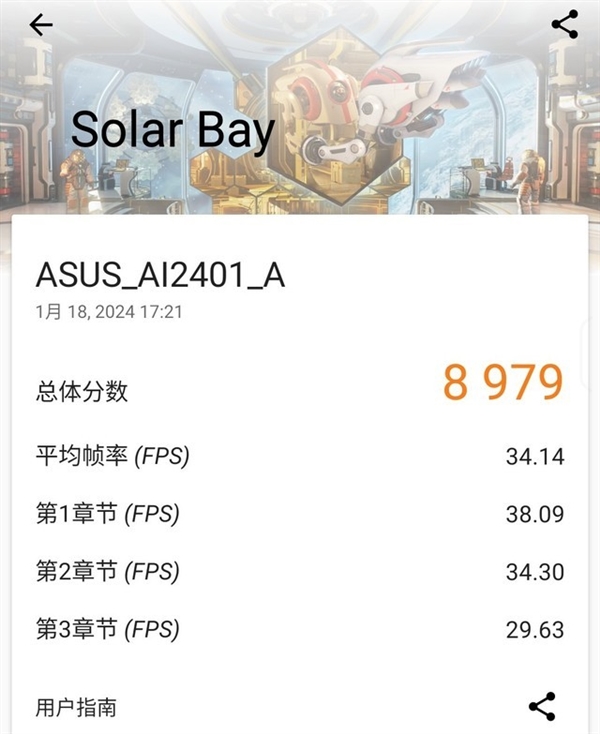The image size is (600, 734).
Task: Share the 用户指南 section
Action: click(x=542, y=706)
